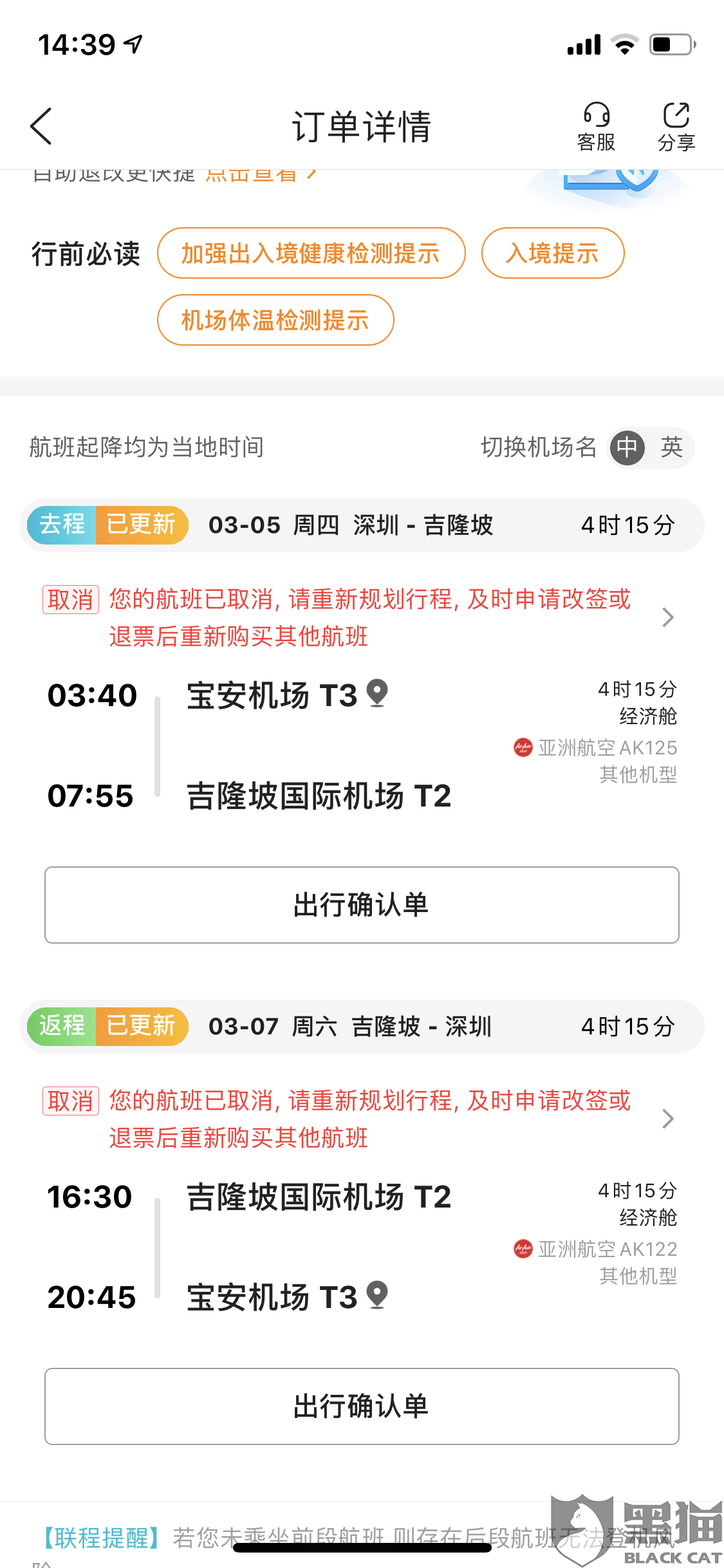
Task: View the 入境提示 notice
Action: (x=552, y=254)
